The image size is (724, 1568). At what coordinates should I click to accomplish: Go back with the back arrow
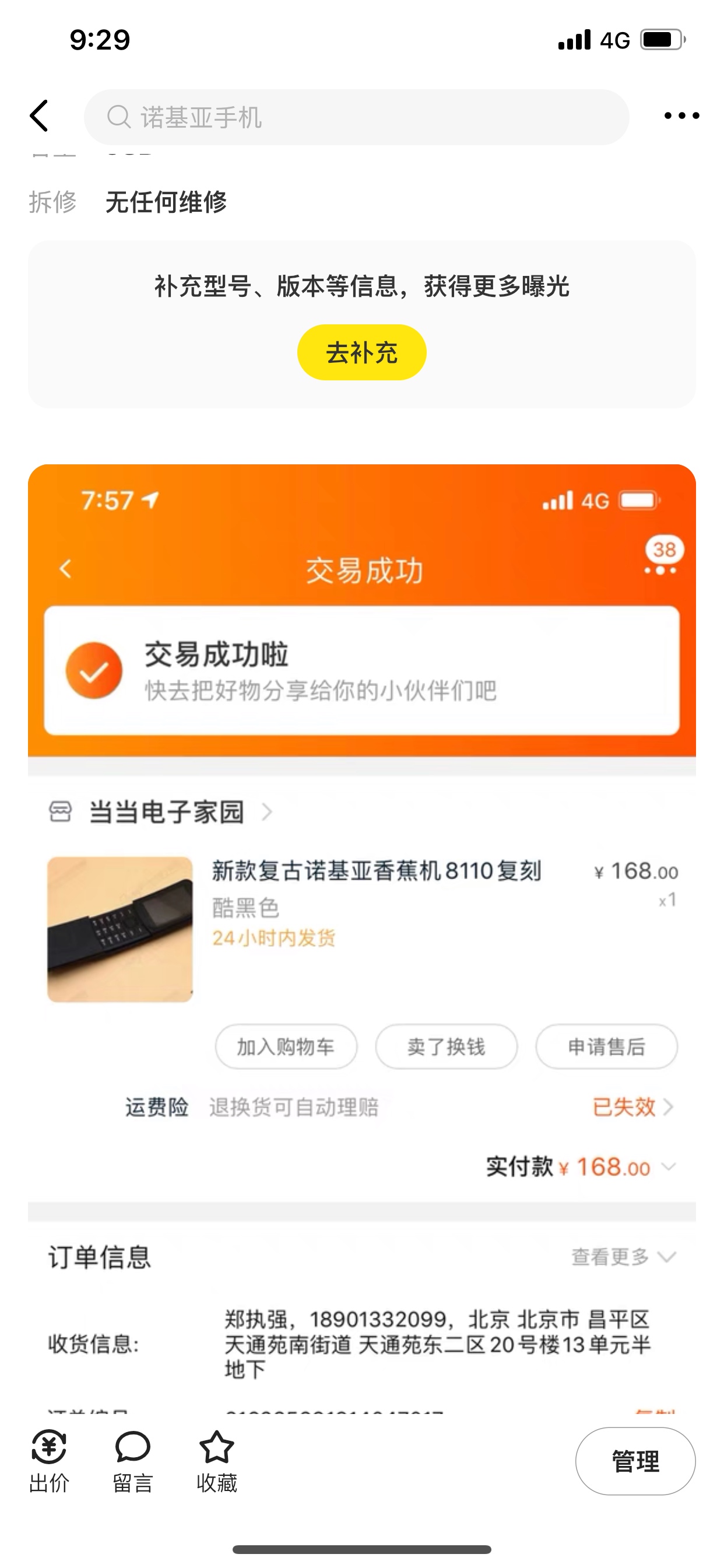point(40,116)
